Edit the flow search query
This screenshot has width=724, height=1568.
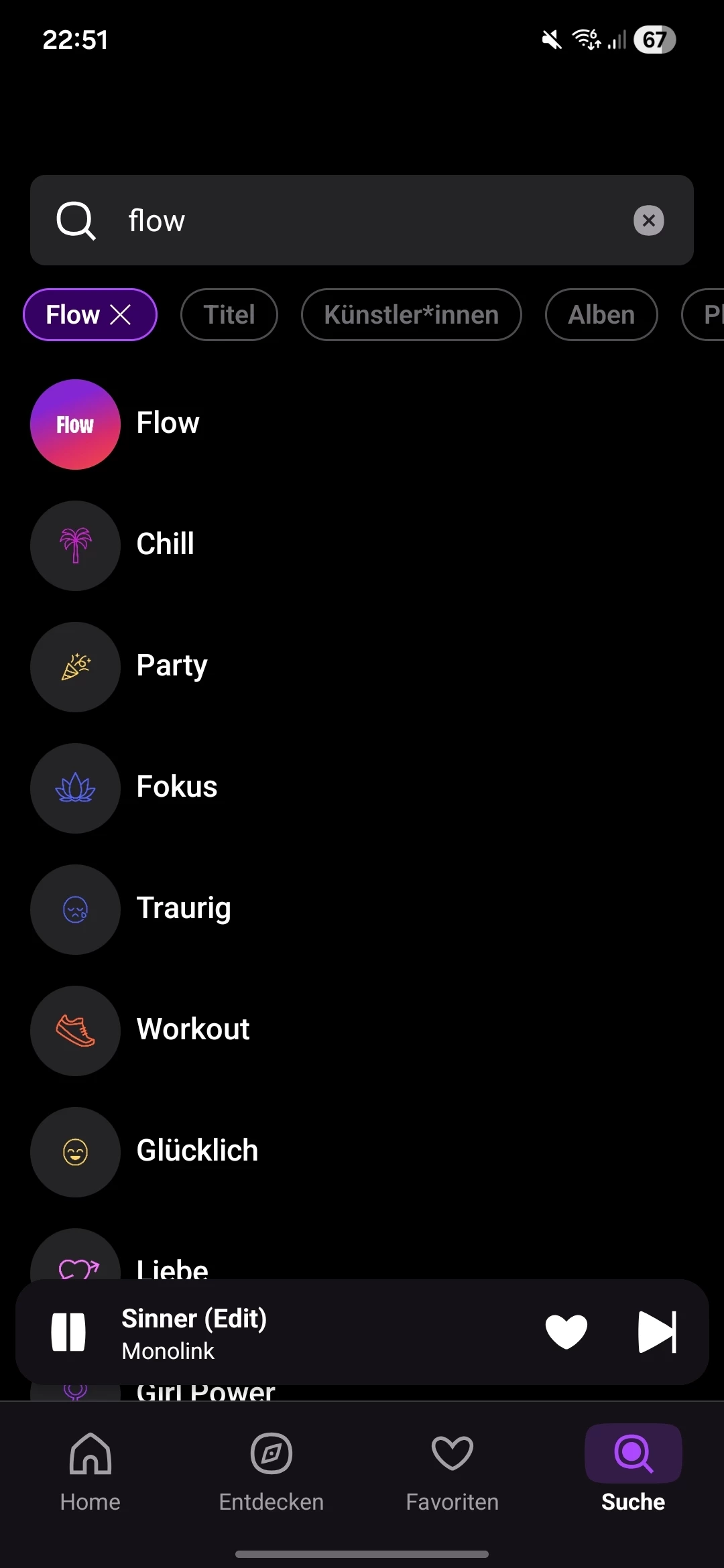click(362, 220)
